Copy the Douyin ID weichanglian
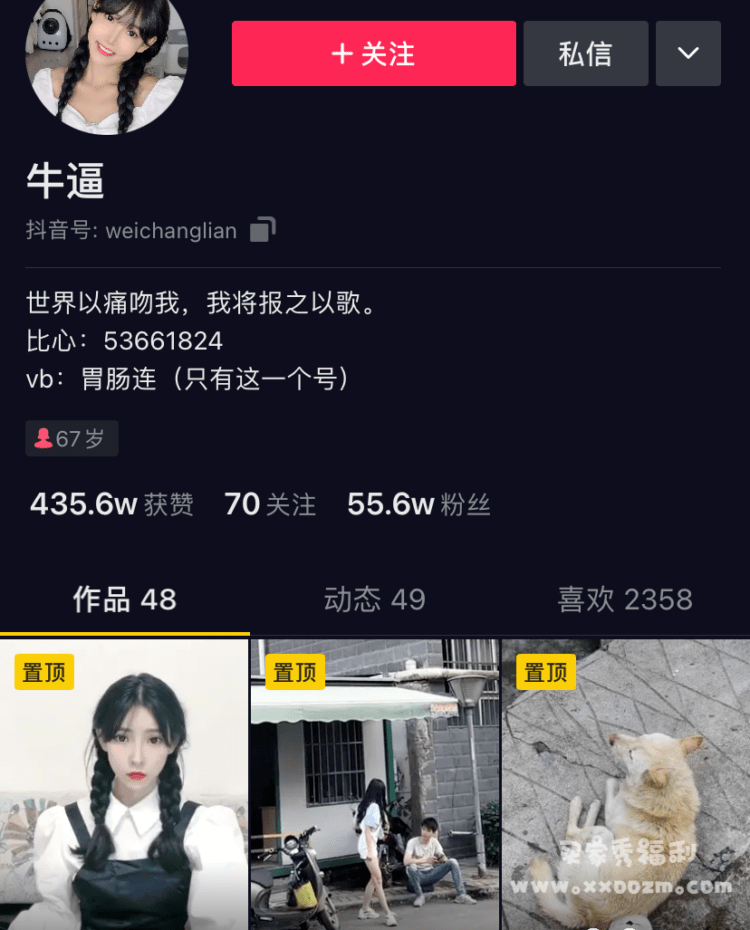The width and height of the screenshot is (750, 930). pyautogui.click(x=262, y=230)
